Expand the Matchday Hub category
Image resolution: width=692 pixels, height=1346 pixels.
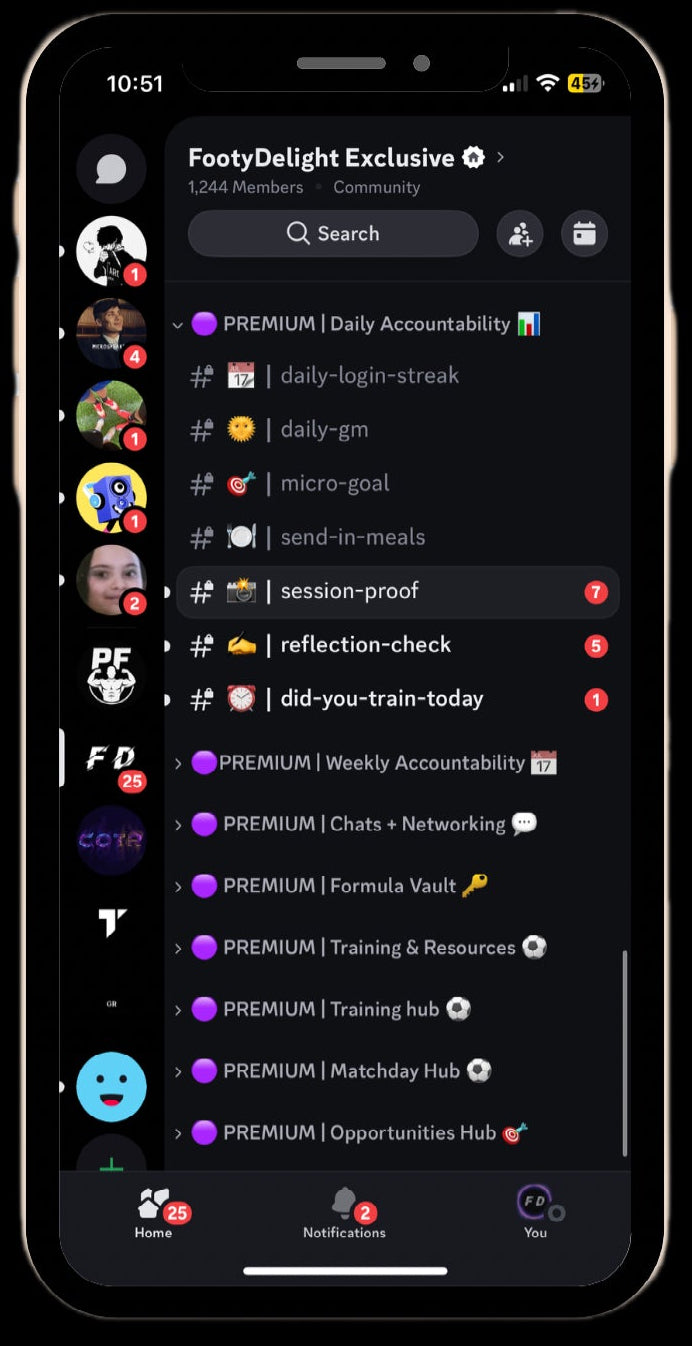pos(340,1071)
